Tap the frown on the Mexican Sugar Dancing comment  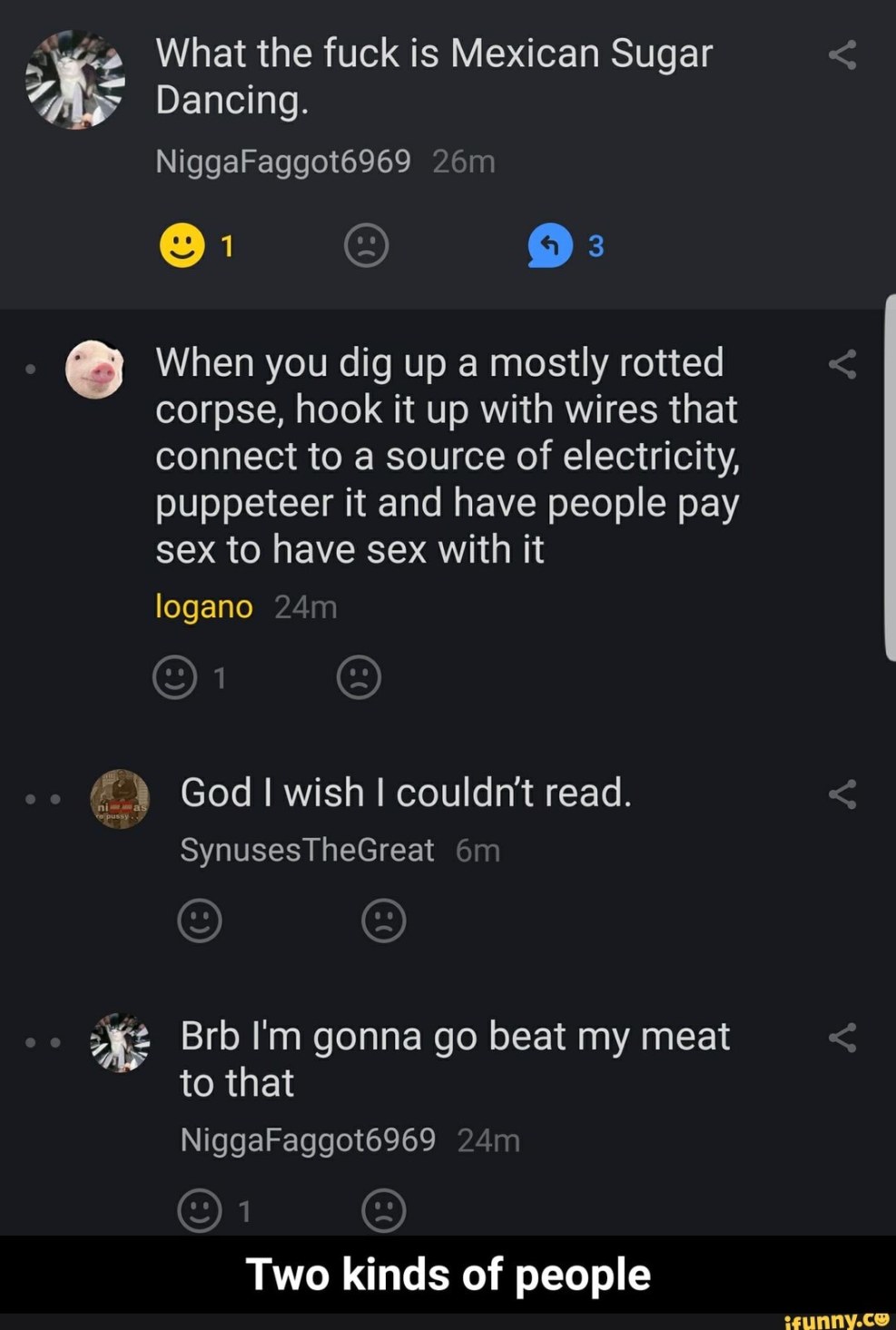tap(367, 245)
